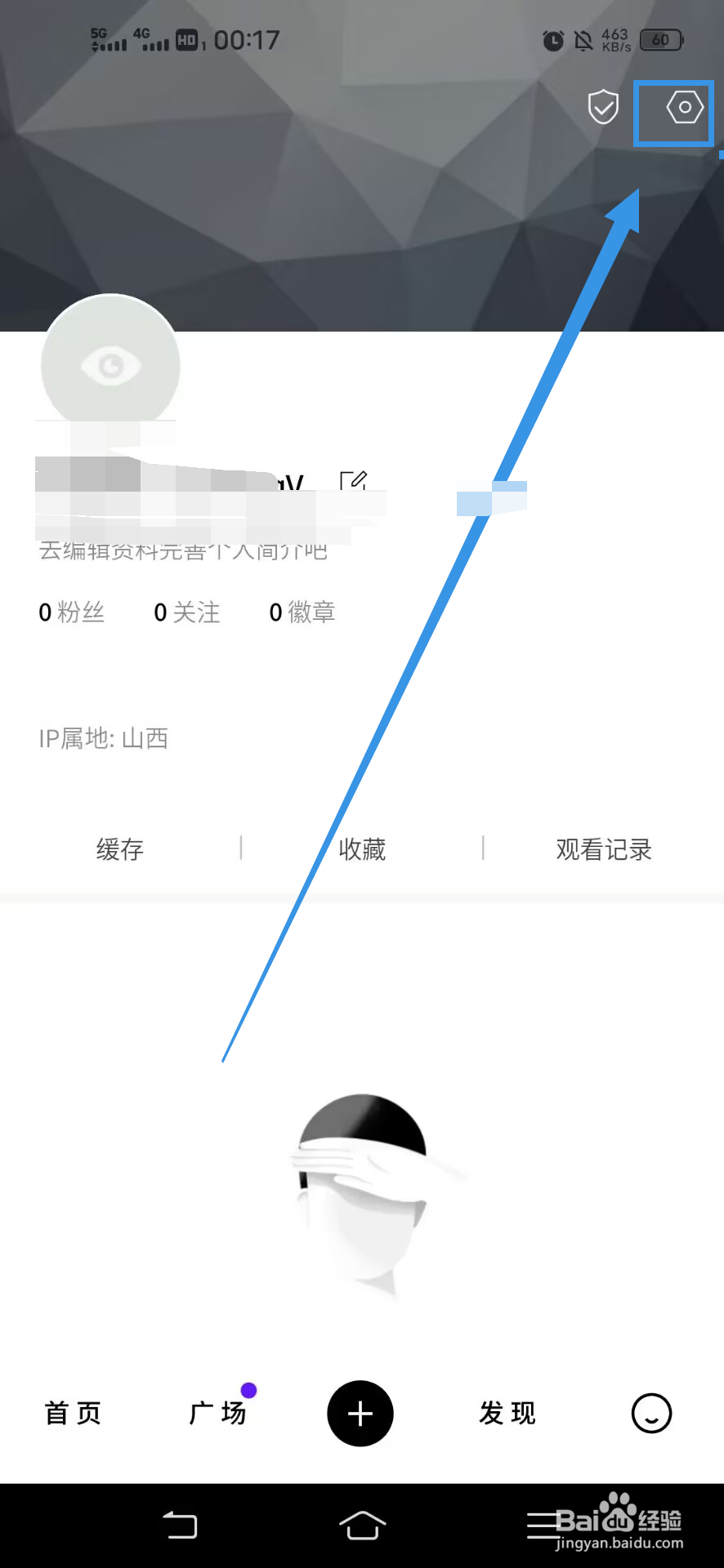
Task: Switch to the 广场 tab with notification dot
Action: pos(218,1414)
